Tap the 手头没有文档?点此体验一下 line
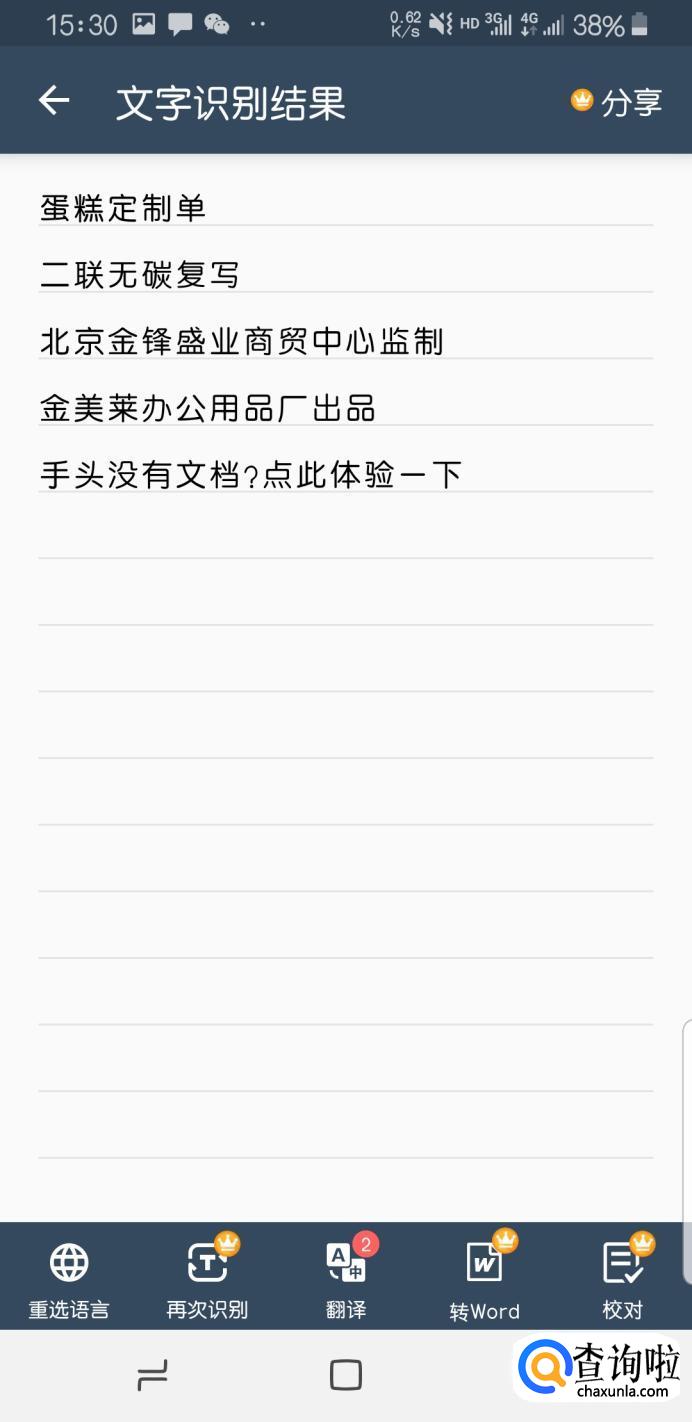Image resolution: width=692 pixels, height=1422 pixels. tap(251, 474)
